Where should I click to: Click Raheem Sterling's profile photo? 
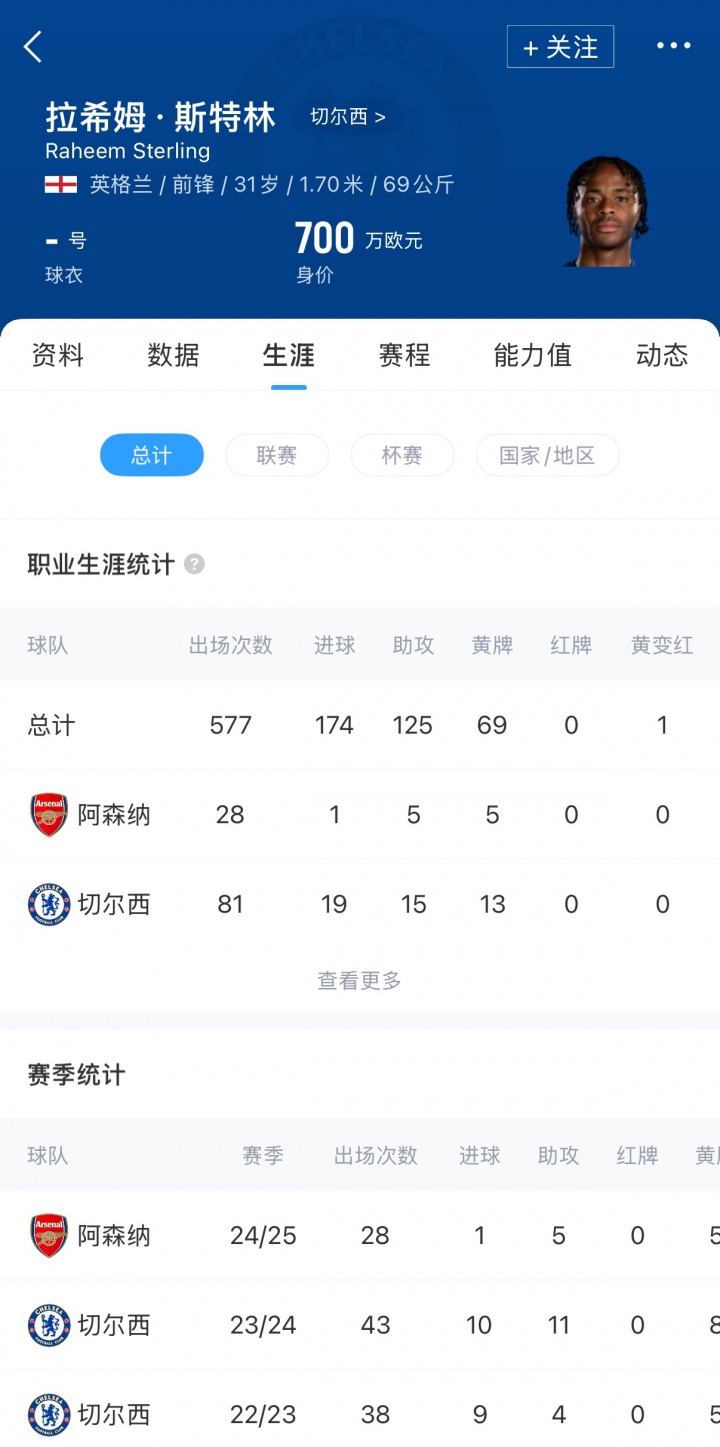[x=608, y=210]
